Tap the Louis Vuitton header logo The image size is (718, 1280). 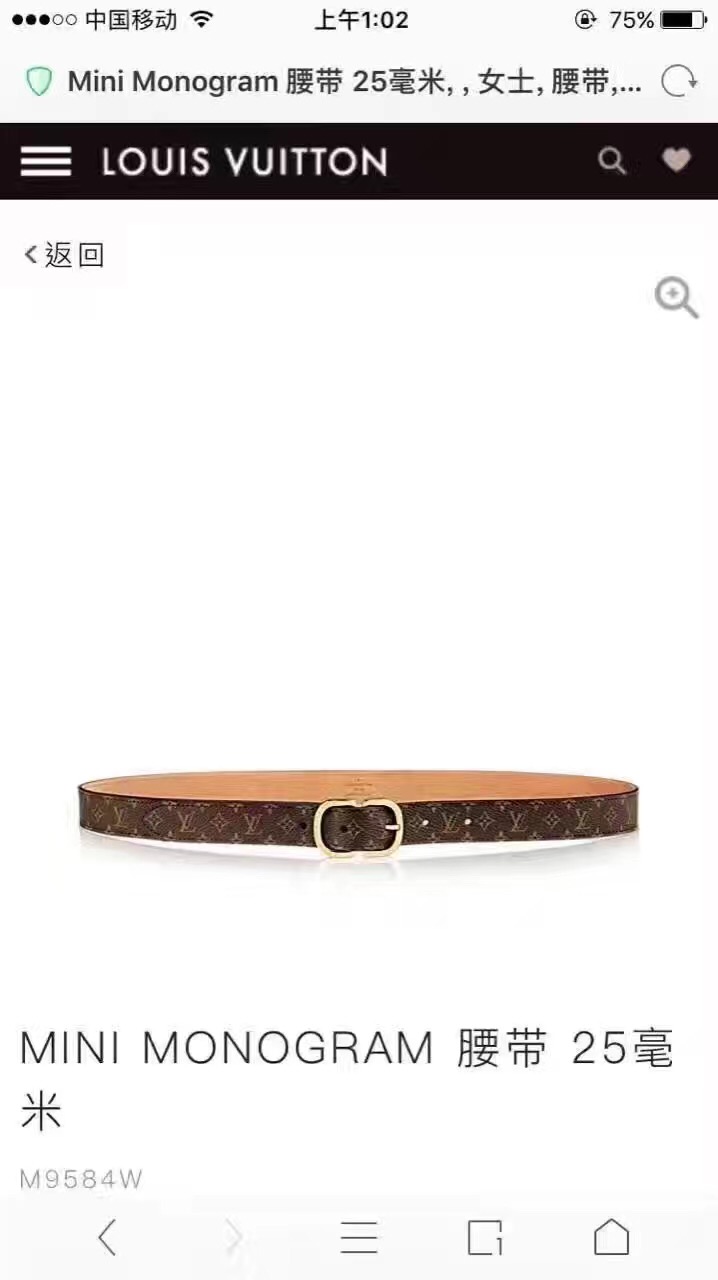(x=244, y=161)
